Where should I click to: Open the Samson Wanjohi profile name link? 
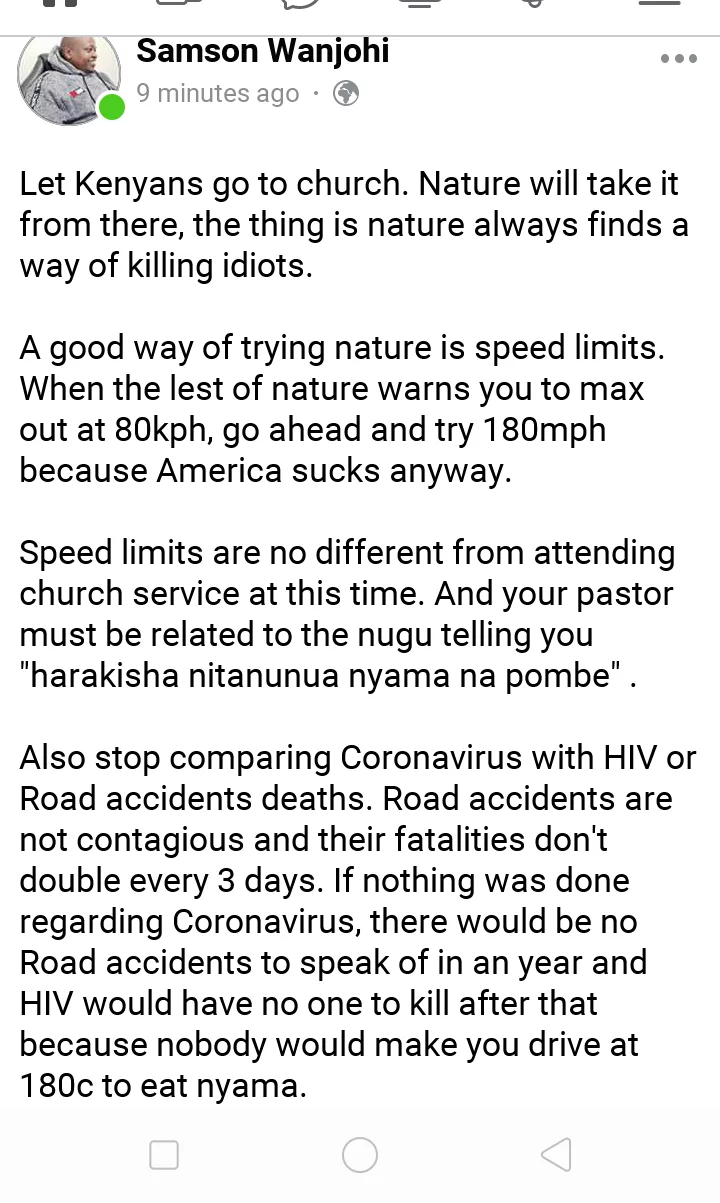262,50
